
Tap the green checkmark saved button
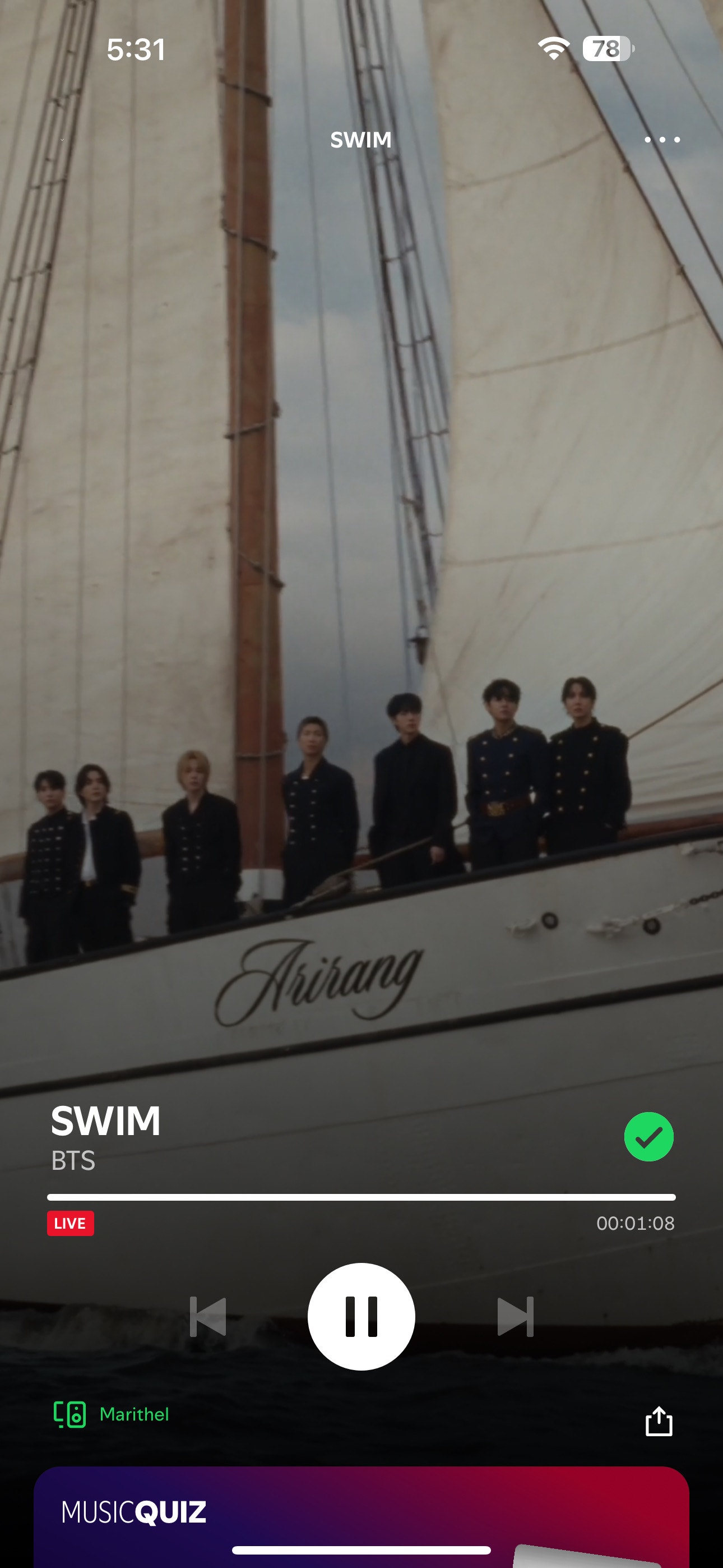coord(649,1136)
